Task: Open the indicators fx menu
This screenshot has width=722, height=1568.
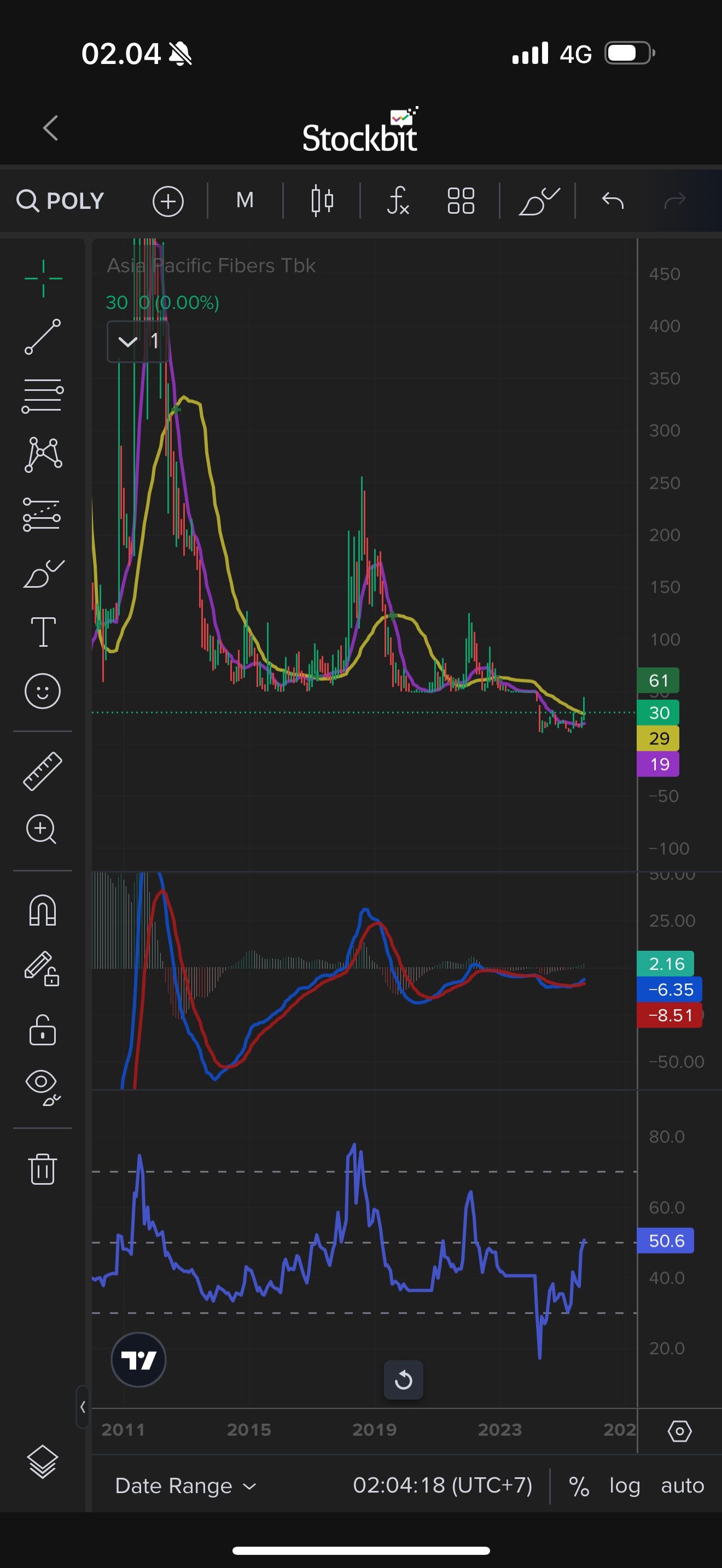Action: (x=398, y=200)
